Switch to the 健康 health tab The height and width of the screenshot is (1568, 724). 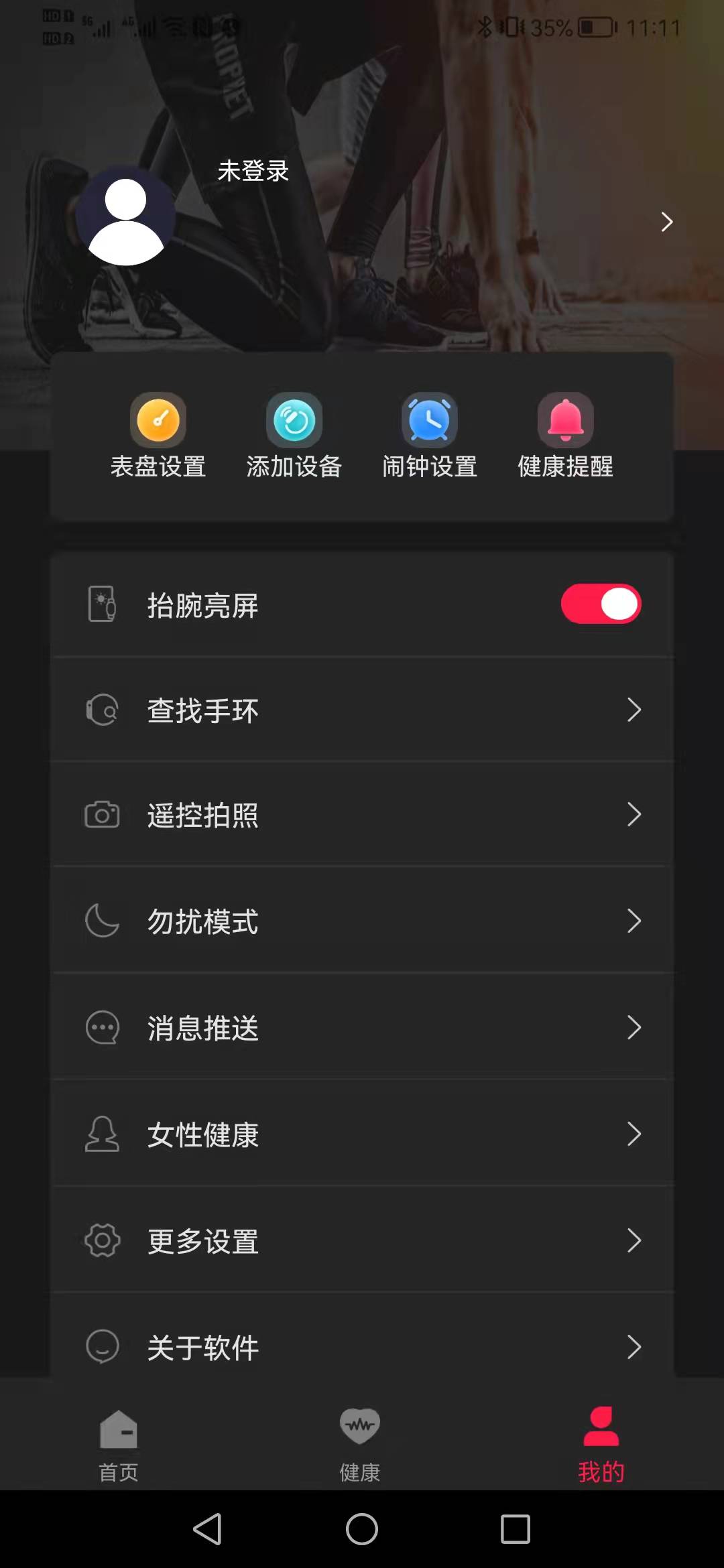coord(360,1445)
